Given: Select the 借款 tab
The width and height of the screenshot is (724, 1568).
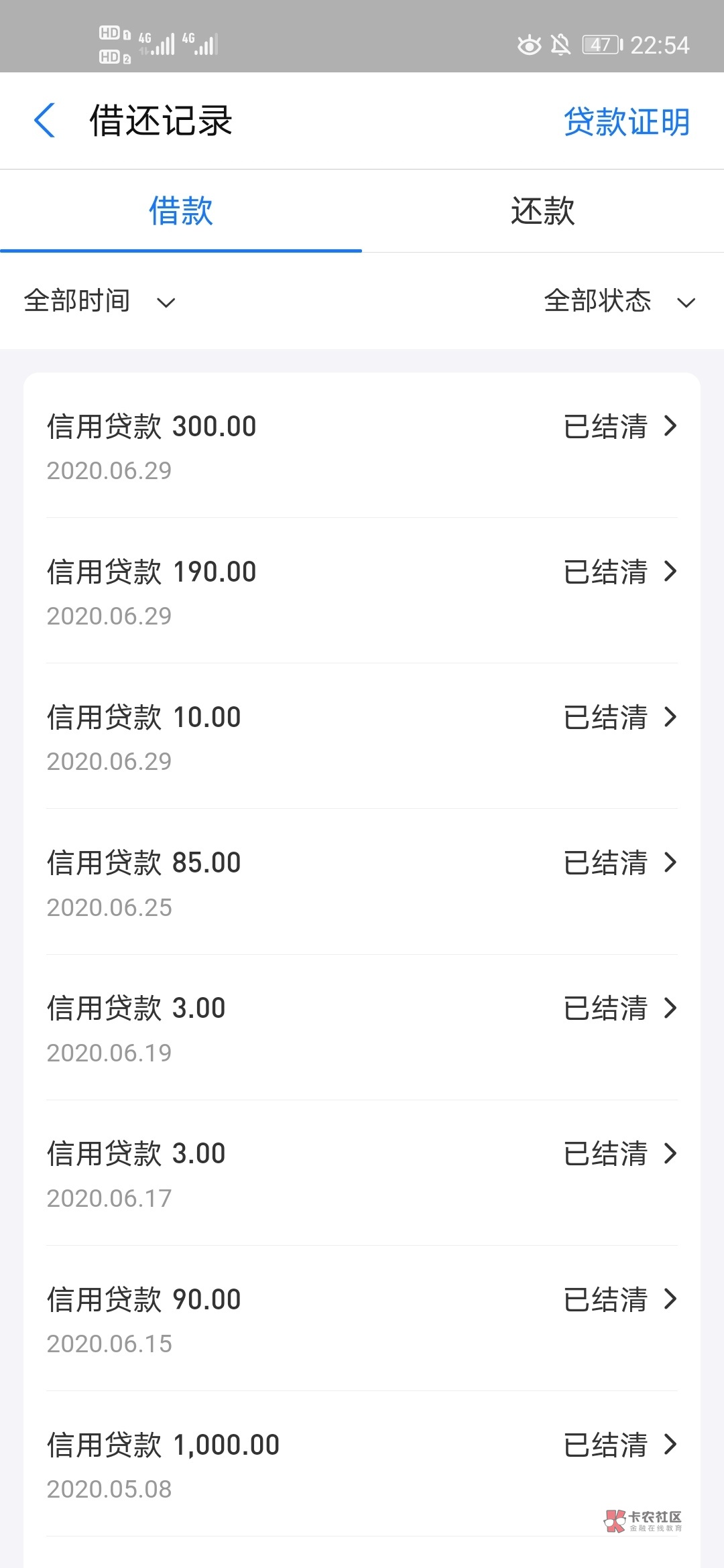Looking at the screenshot, I should click(181, 211).
